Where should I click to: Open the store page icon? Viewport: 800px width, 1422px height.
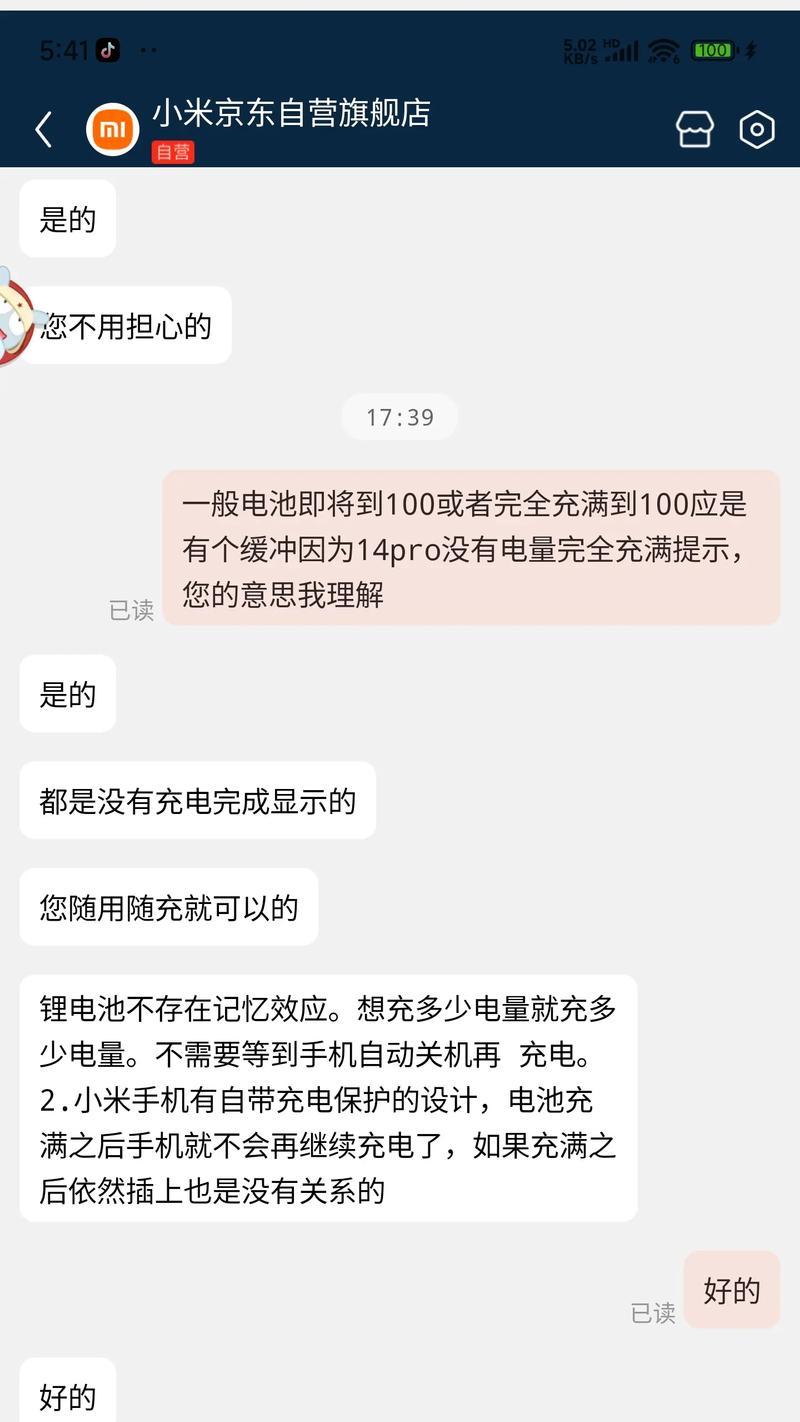pyautogui.click(x=695, y=129)
